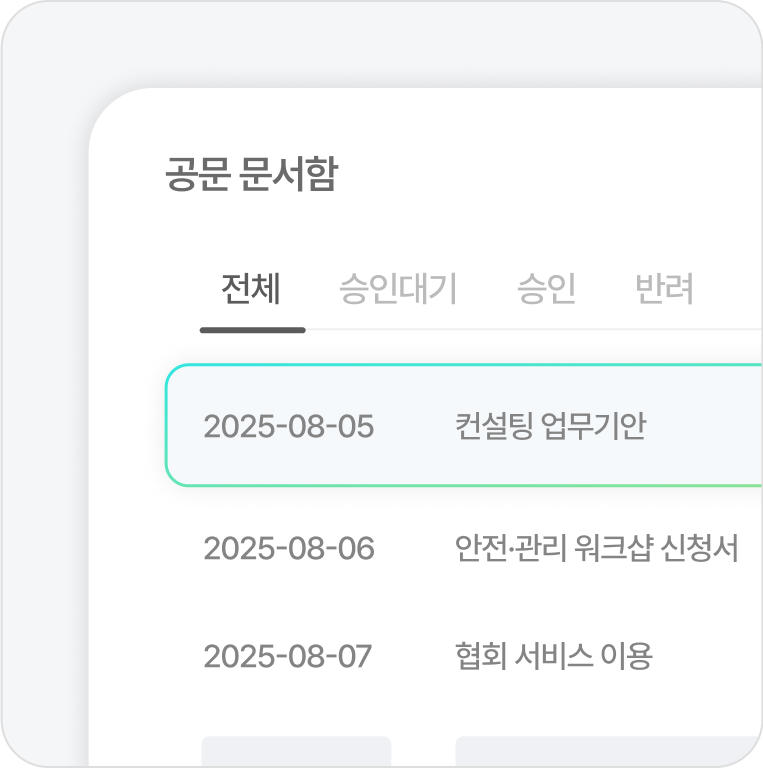Switch to the 반려 tab
Viewport: 763px width, 768px height.
coord(665,288)
